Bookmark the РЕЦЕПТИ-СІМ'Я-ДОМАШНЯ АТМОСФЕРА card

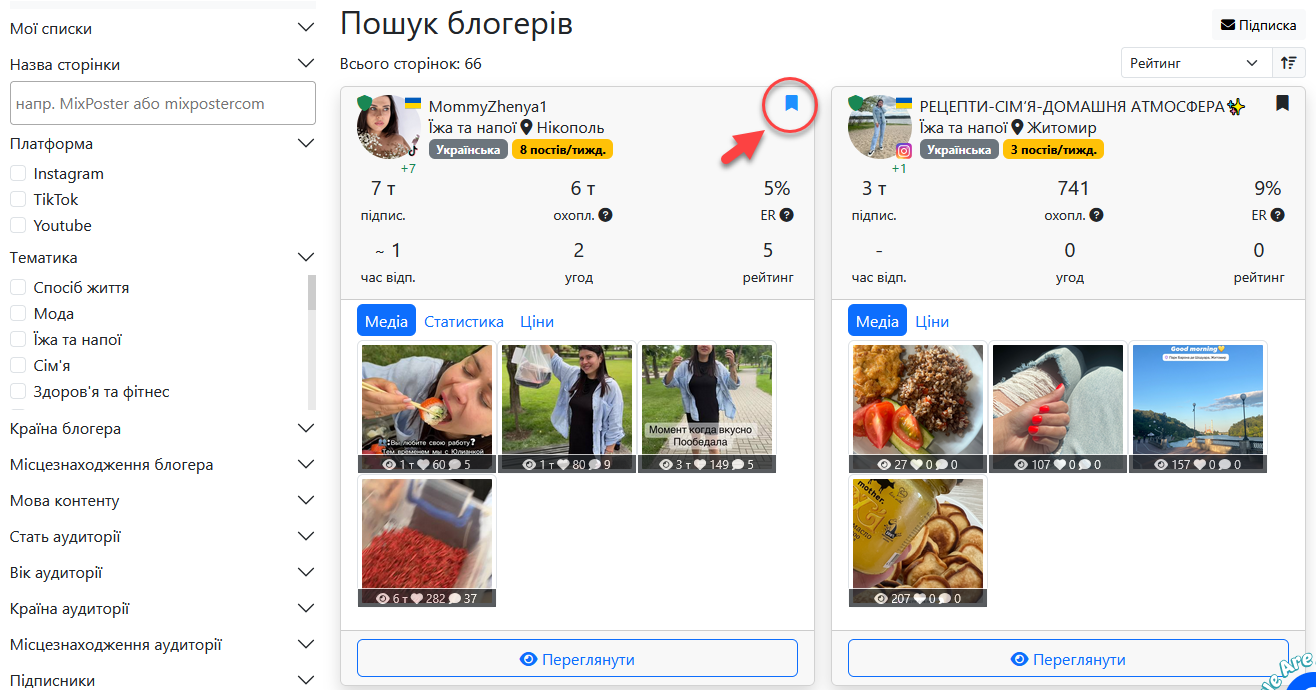tap(1282, 103)
